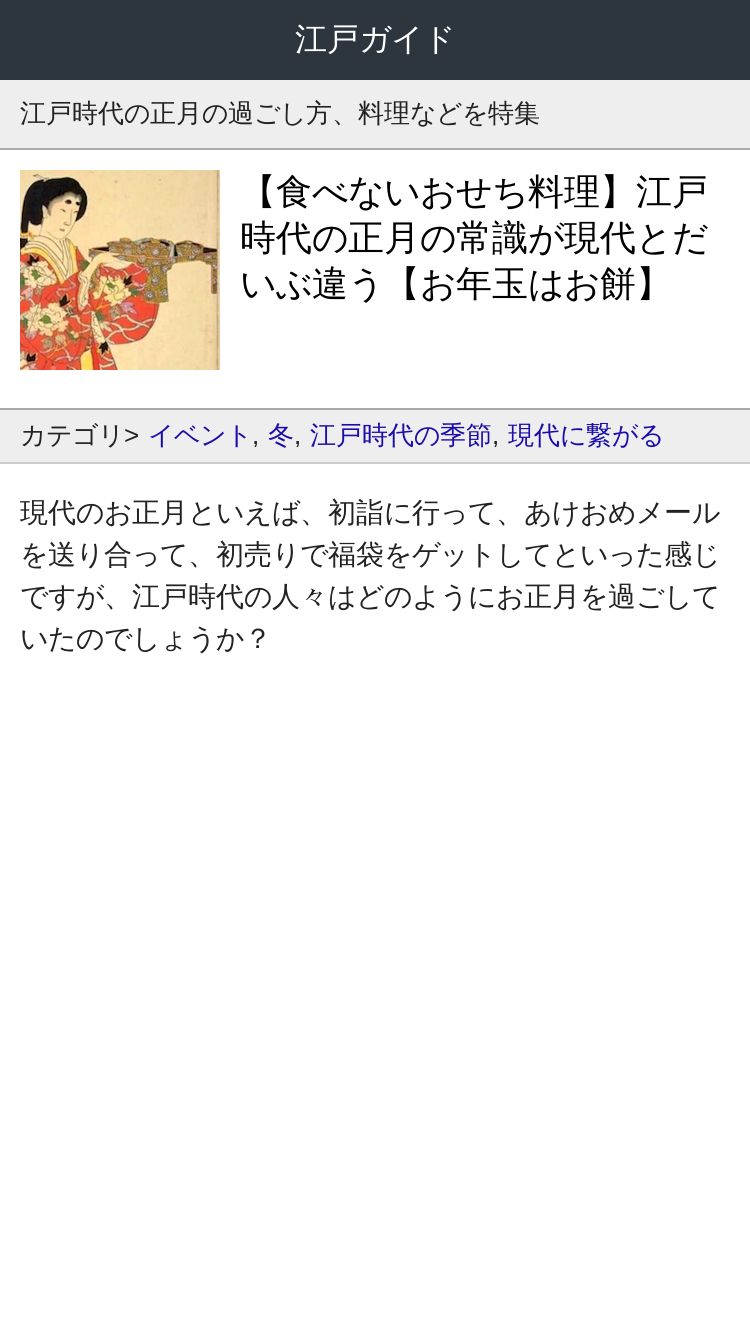Open the イベント category link
The image size is (750, 1334).
[199, 436]
